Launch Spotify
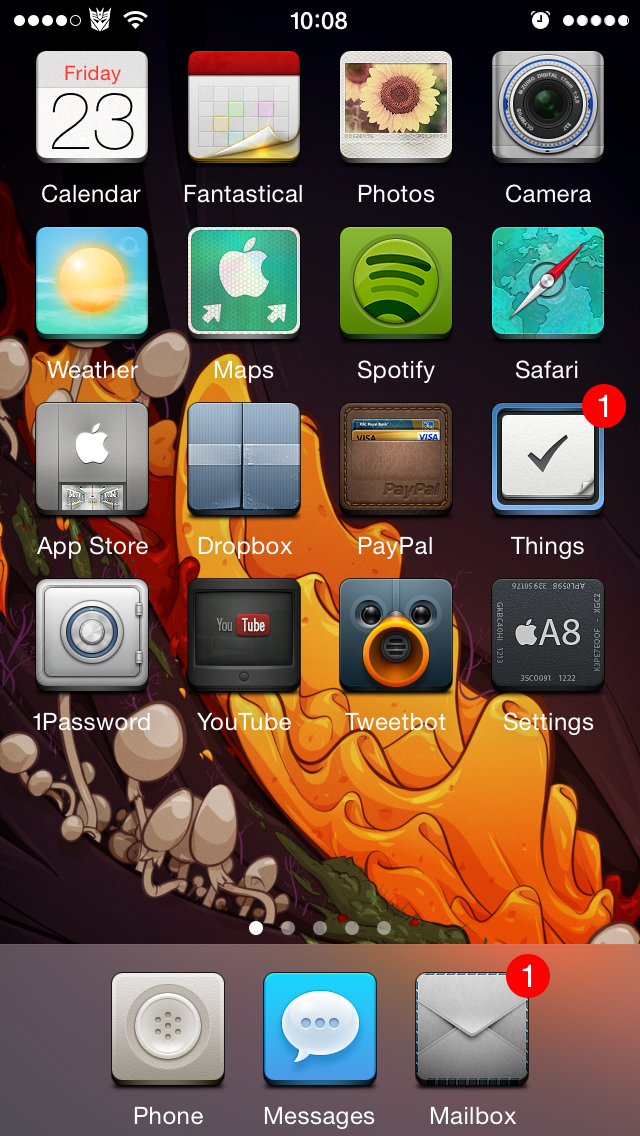 pyautogui.click(x=396, y=283)
